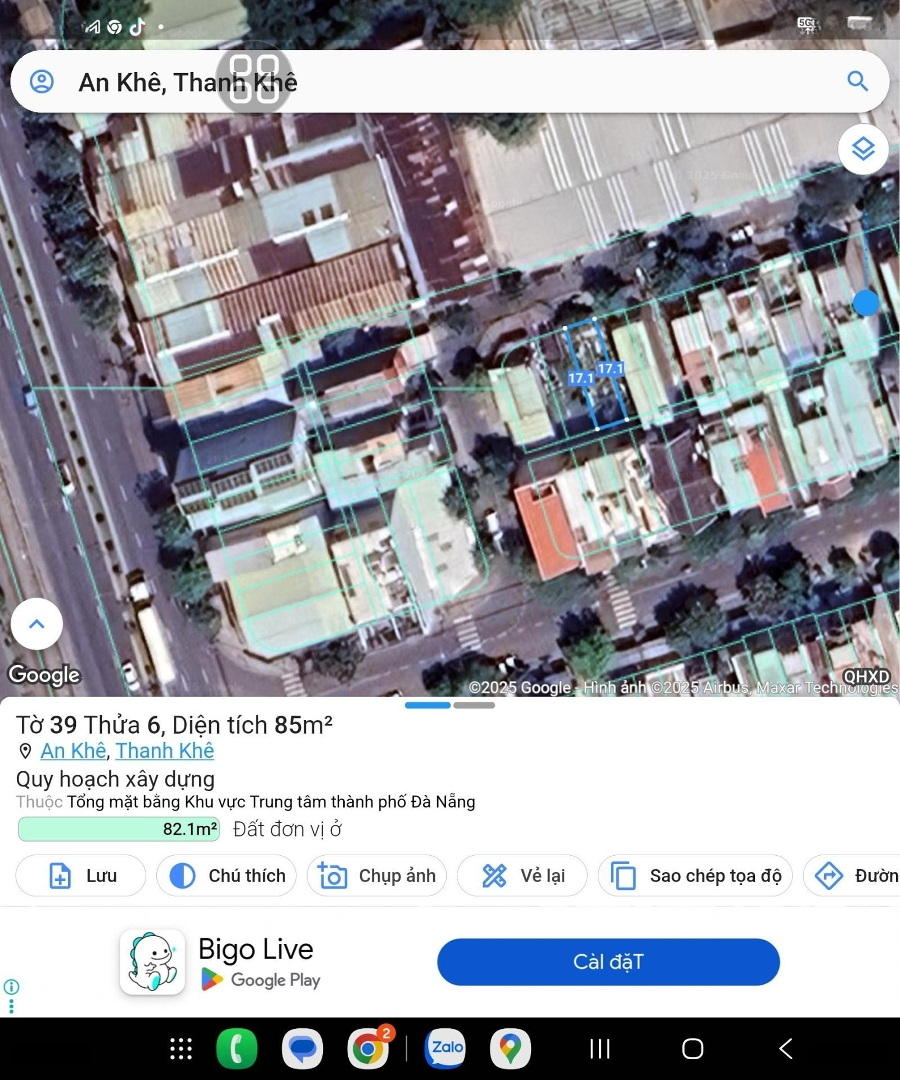The width and height of the screenshot is (900, 1080).
Task: Open the app drawer grid
Action: (181, 1048)
